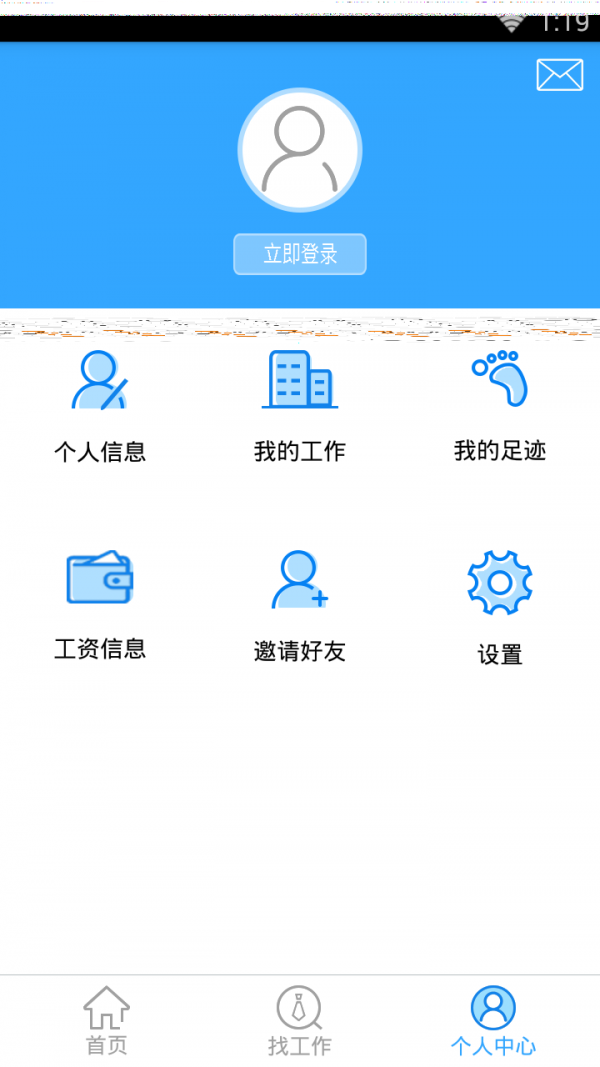The height and width of the screenshot is (1067, 600).
Task: Tap the profile avatar placeholder
Action: (x=300, y=150)
